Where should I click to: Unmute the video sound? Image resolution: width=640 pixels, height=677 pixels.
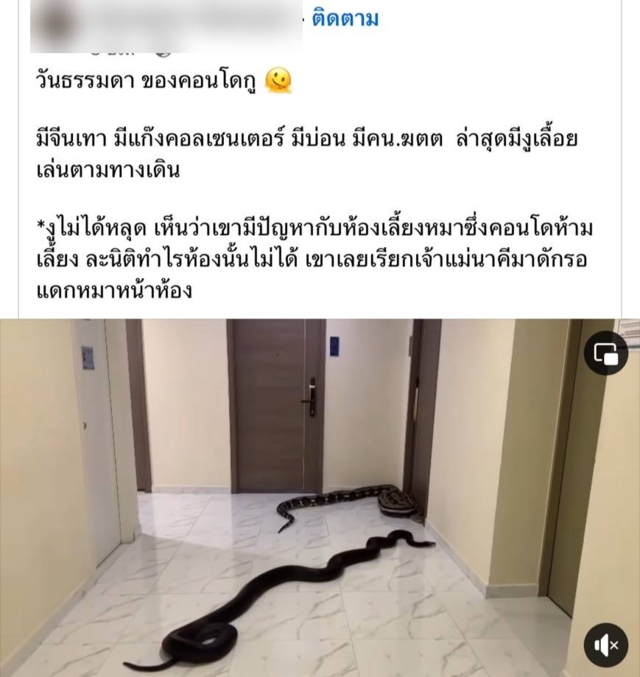(x=606, y=645)
